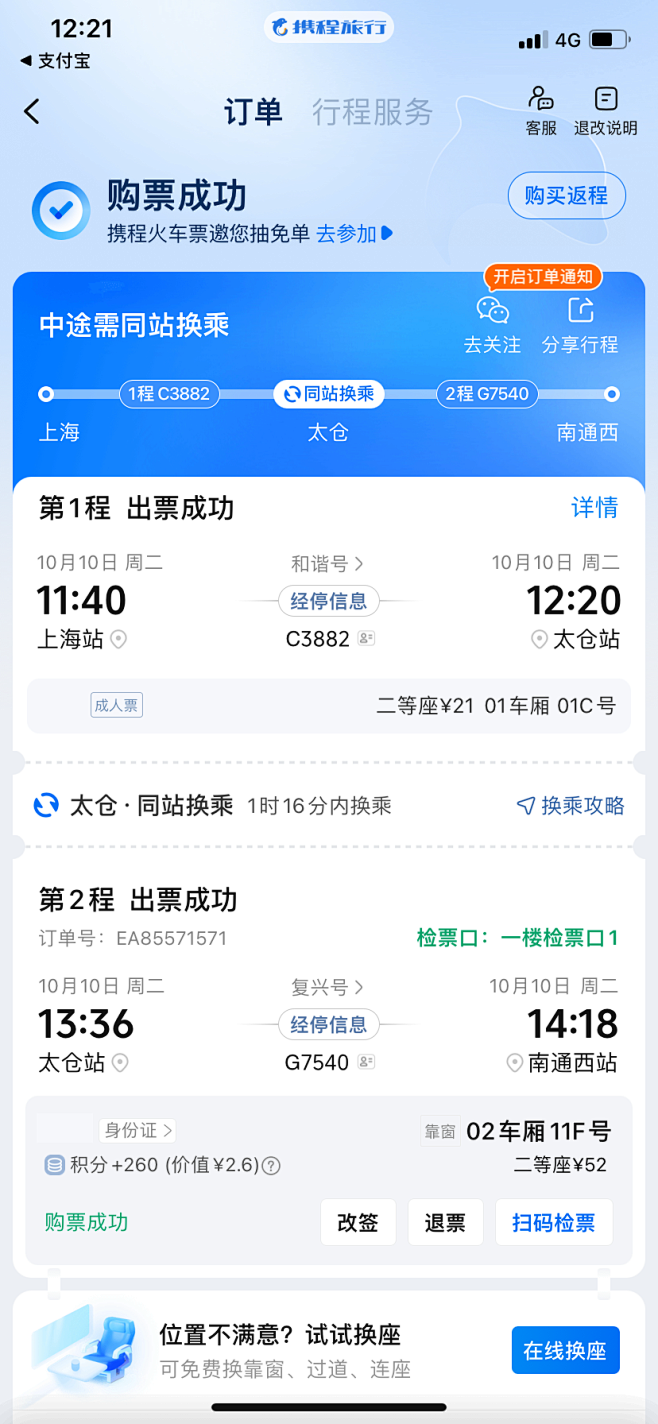The image size is (658, 1424).
Task: Open the 换乘攻略 transfer guide
Action: [x=571, y=805]
